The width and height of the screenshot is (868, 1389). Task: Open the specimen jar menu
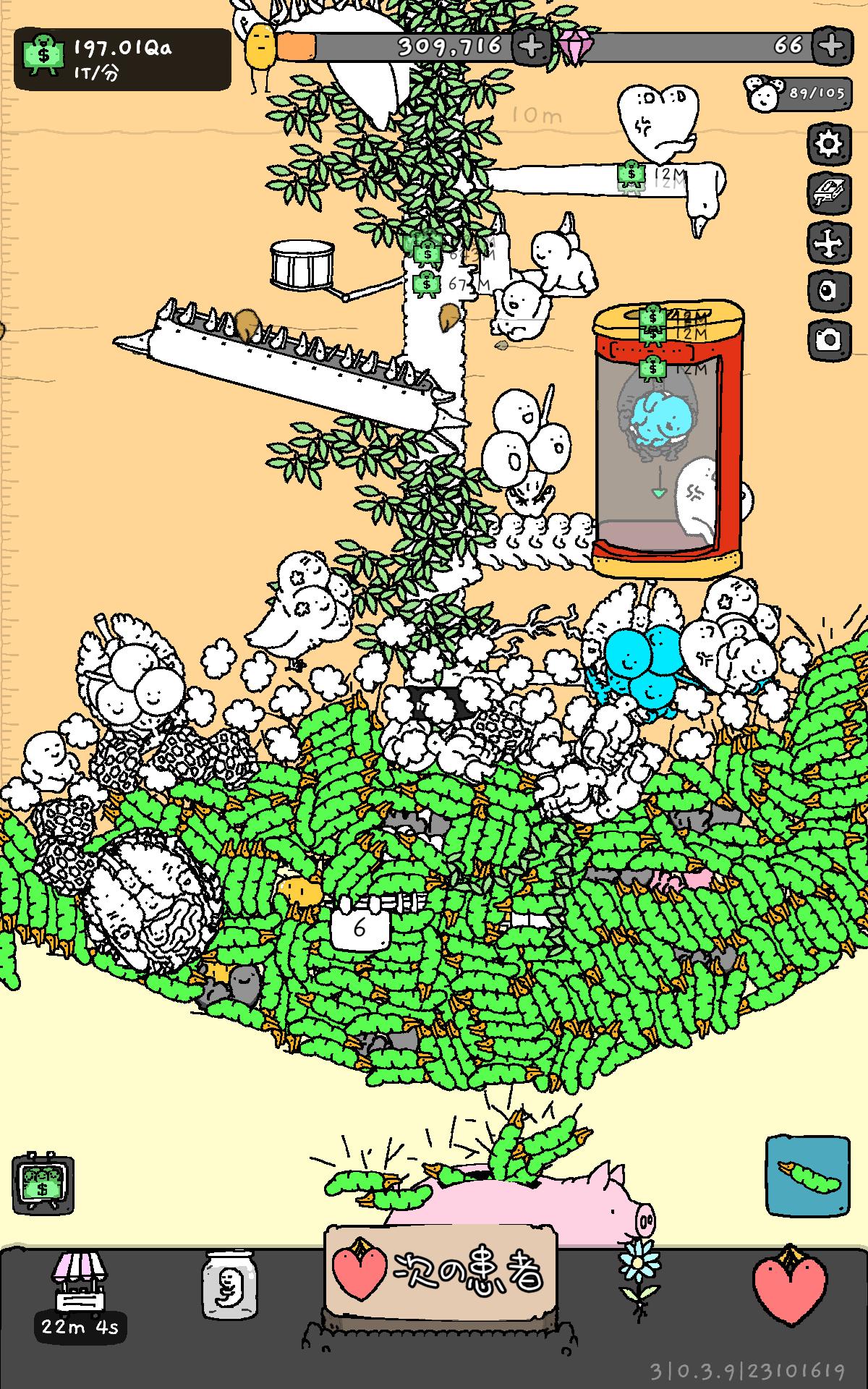click(x=229, y=1286)
